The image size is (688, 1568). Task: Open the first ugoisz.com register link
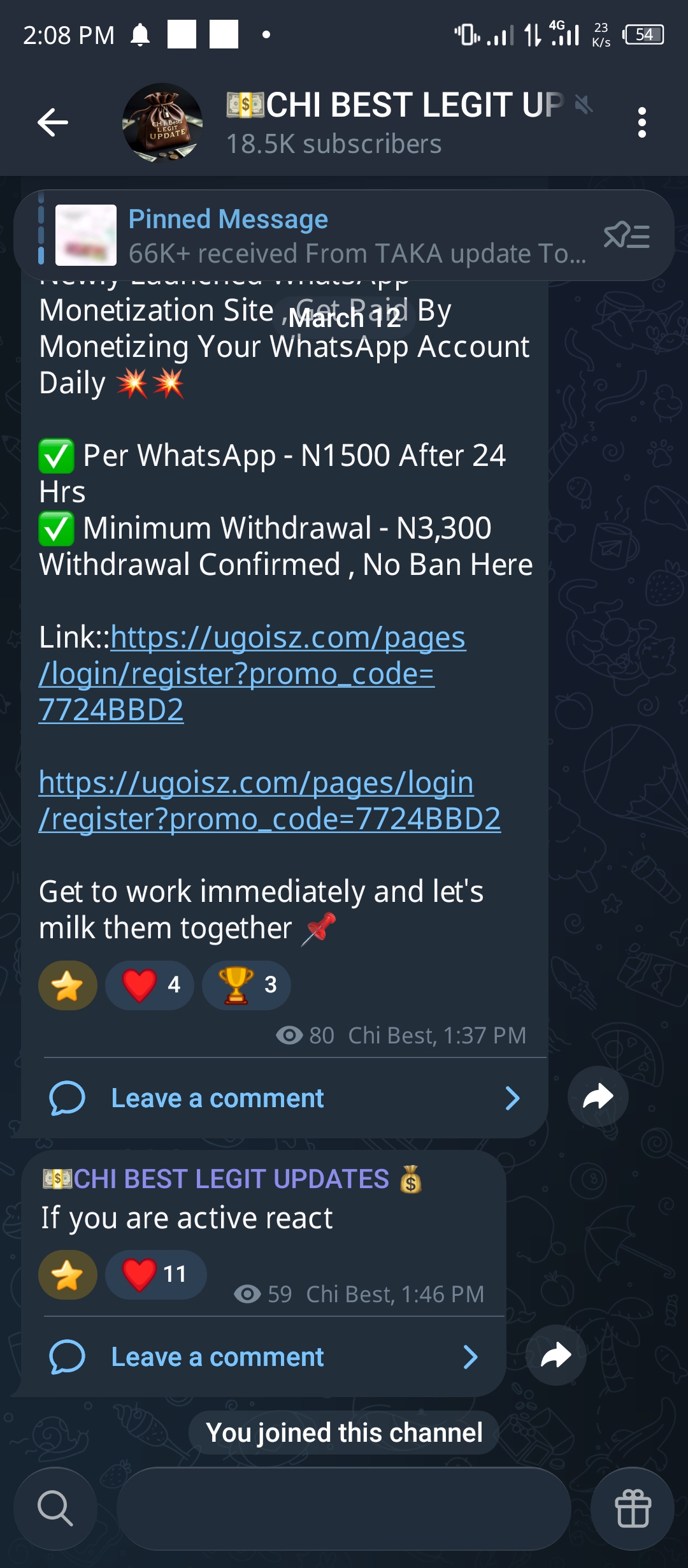[252, 673]
